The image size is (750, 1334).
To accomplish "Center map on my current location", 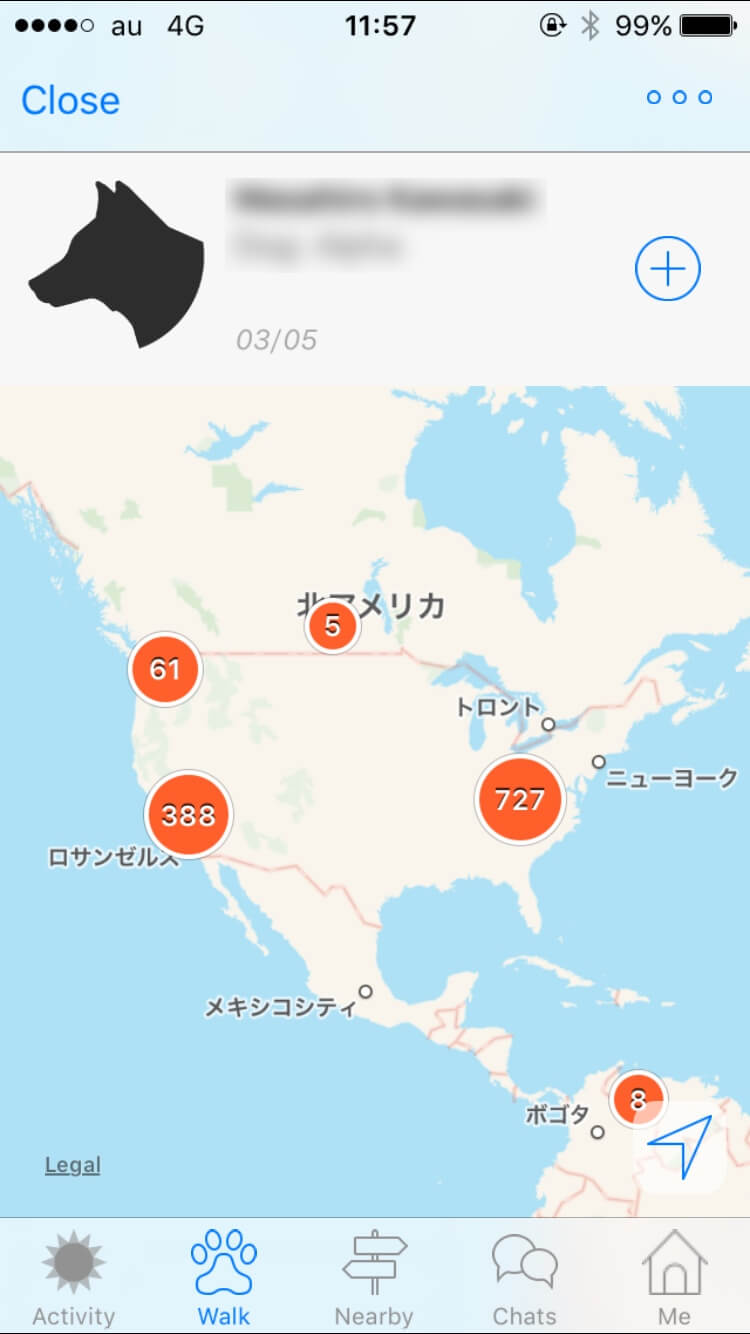I will point(680,1146).
